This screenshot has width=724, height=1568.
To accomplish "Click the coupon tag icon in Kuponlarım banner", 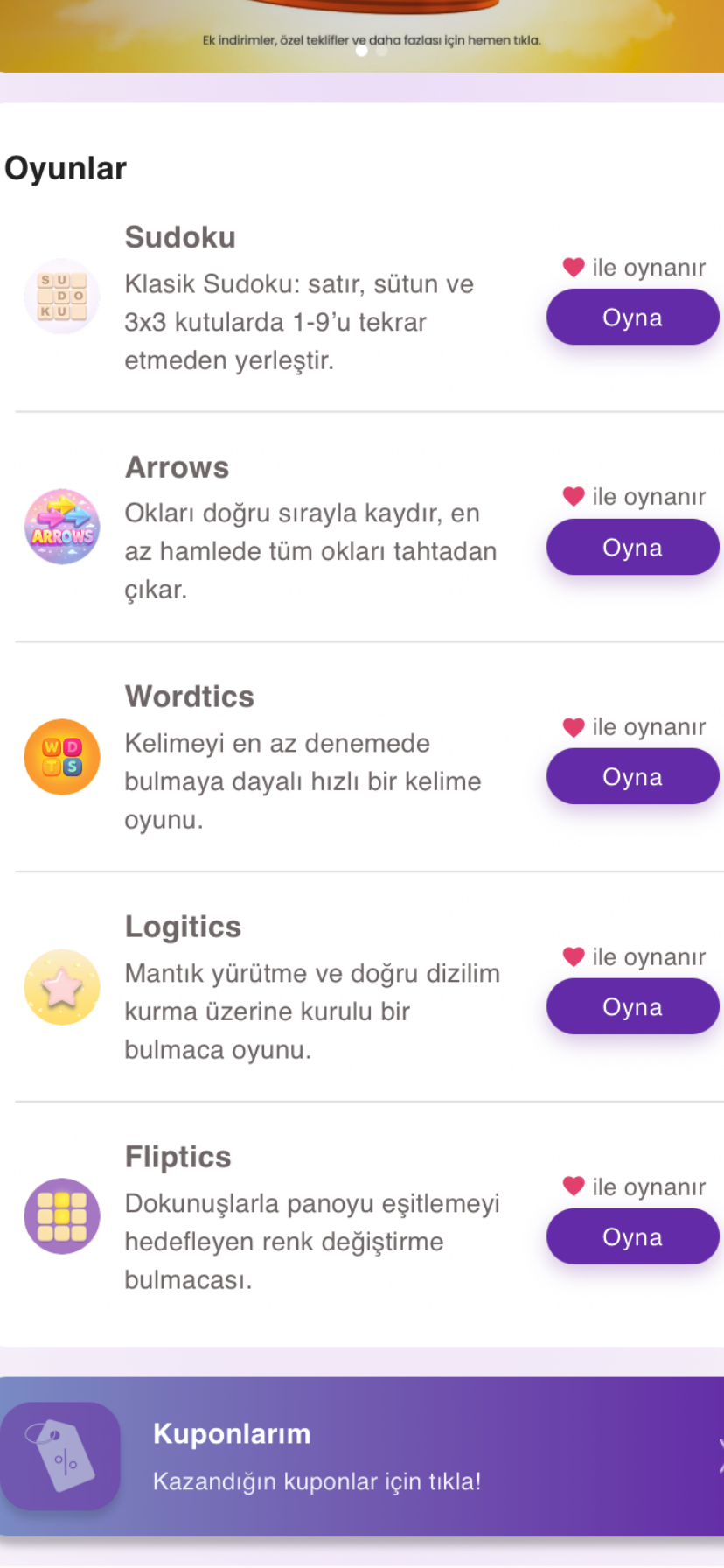I will pos(61,1455).
